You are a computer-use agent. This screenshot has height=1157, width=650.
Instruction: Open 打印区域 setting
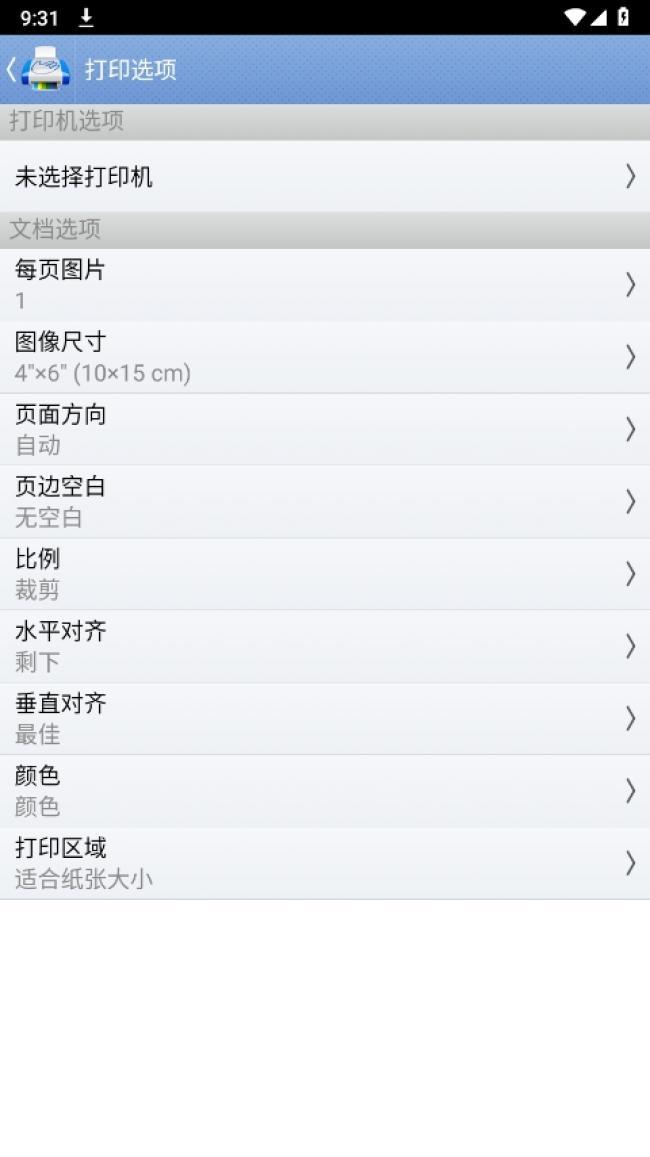click(x=324, y=863)
